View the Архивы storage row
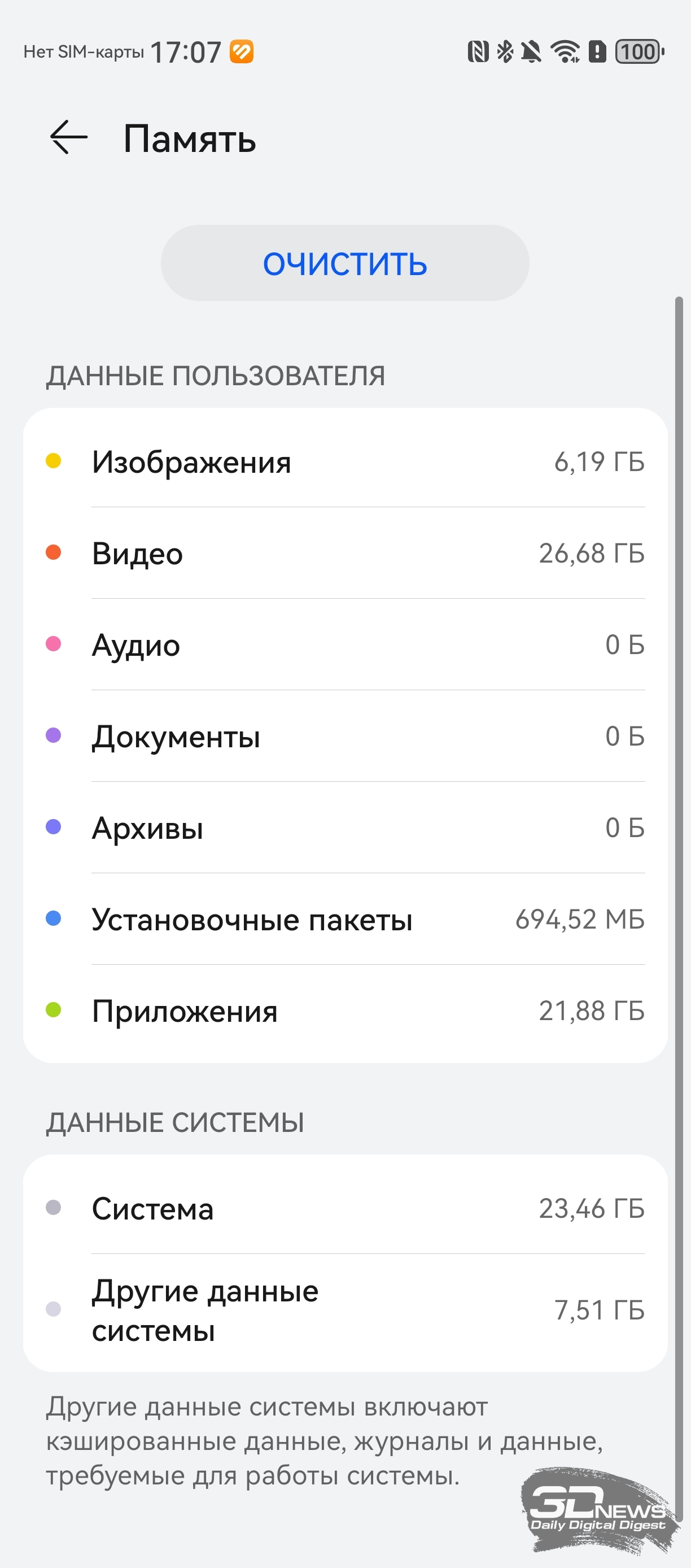This screenshot has height=1568, width=691. click(345, 827)
